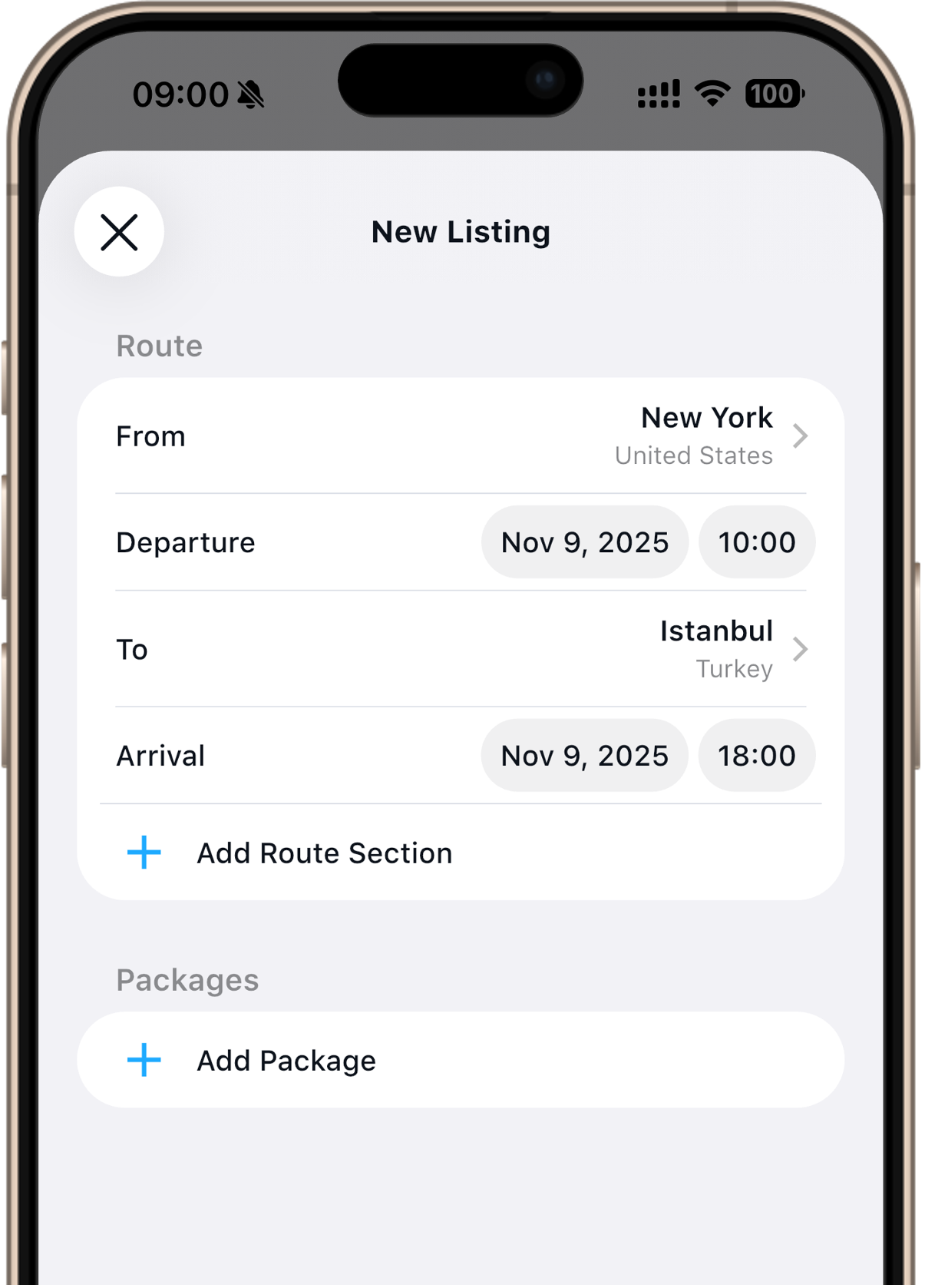This screenshot has width=925, height=1288.
Task: Tap the Packages section heading
Action: coord(188,980)
